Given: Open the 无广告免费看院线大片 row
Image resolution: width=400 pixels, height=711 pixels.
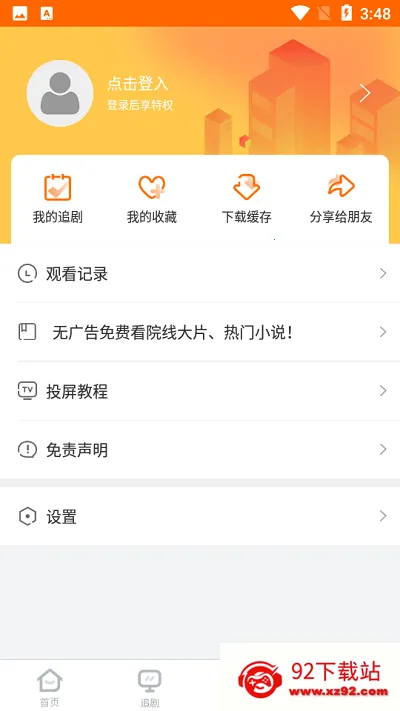Looking at the screenshot, I should 200,332.
